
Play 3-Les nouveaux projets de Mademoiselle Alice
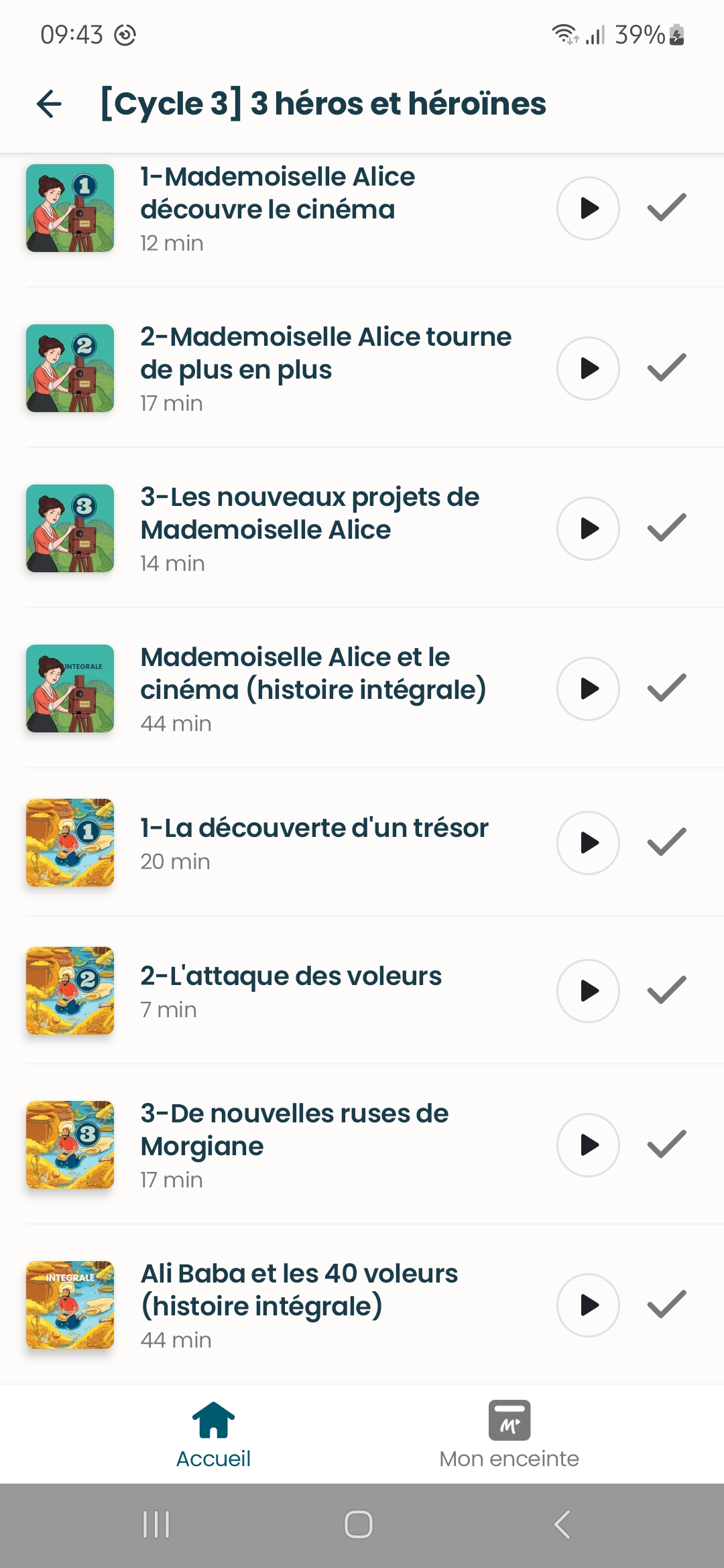(588, 529)
